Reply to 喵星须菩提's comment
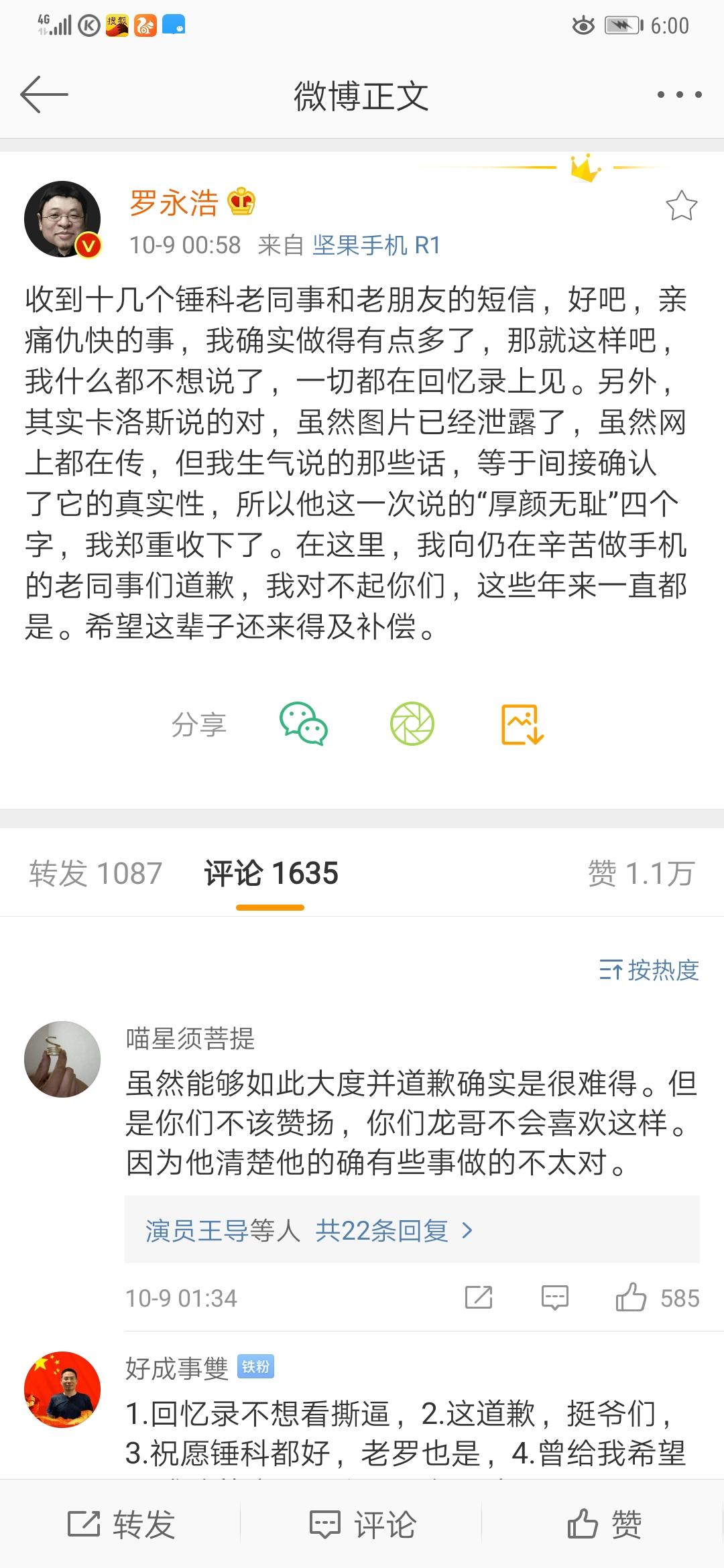The width and height of the screenshot is (724, 1568). 554,1298
